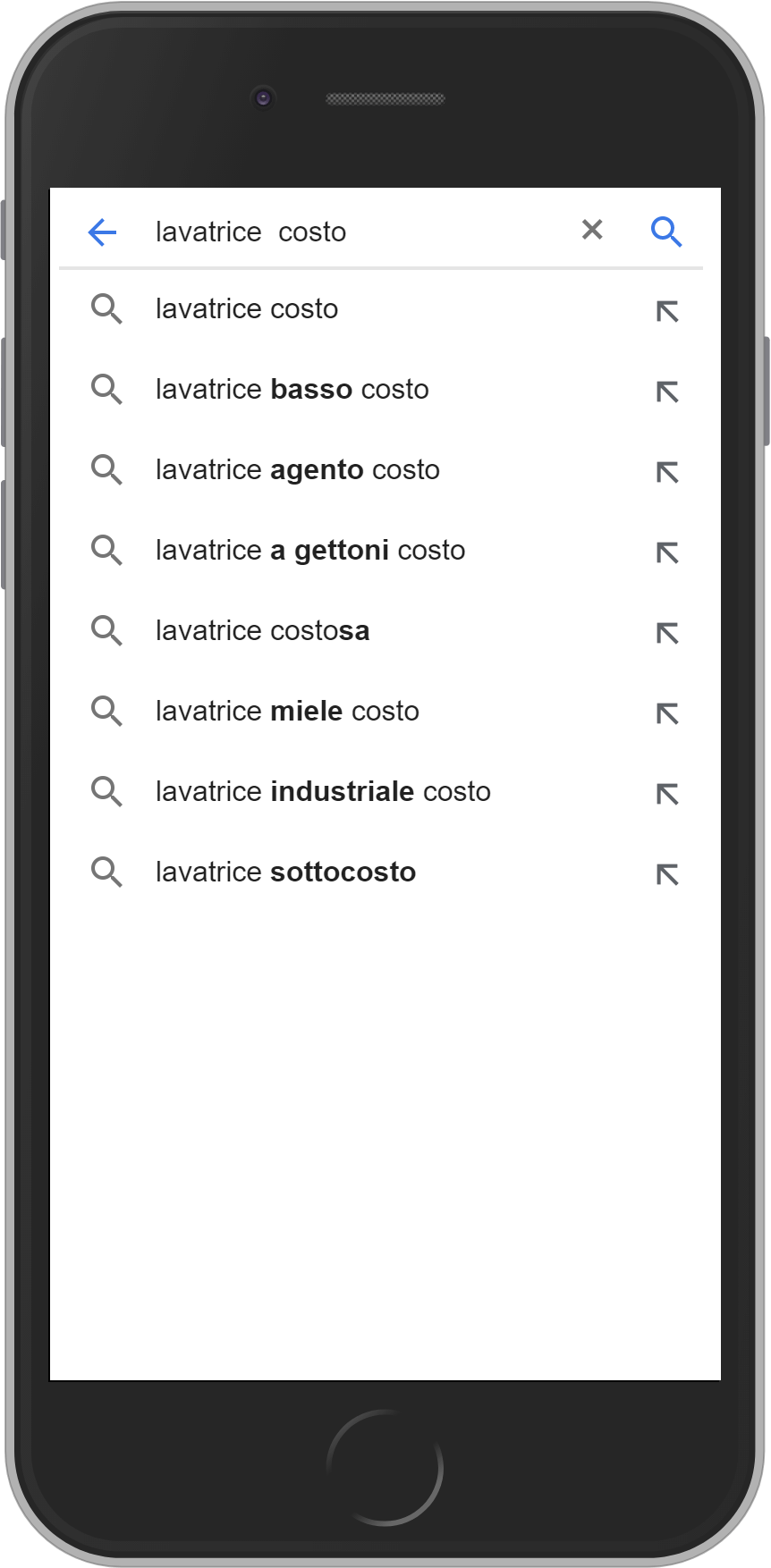The image size is (771, 1568).
Task: Insert 'lavatrice a gettoni costo' via arrow
Action: pyautogui.click(x=667, y=552)
